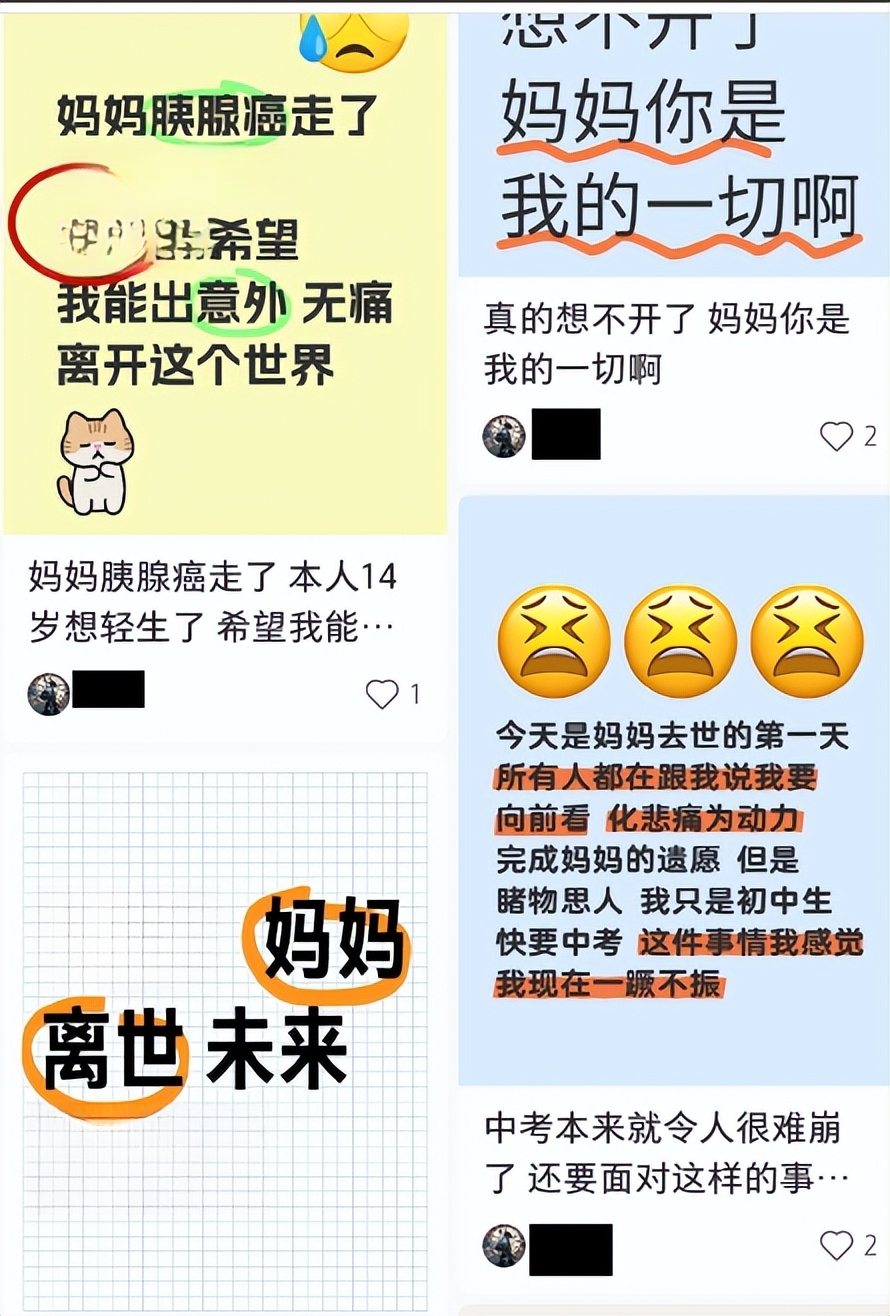The height and width of the screenshot is (1316, 890).
Task: Open the post 妈妈胰腺癌走了 本人14岁
Action: pyautogui.click(x=212, y=601)
